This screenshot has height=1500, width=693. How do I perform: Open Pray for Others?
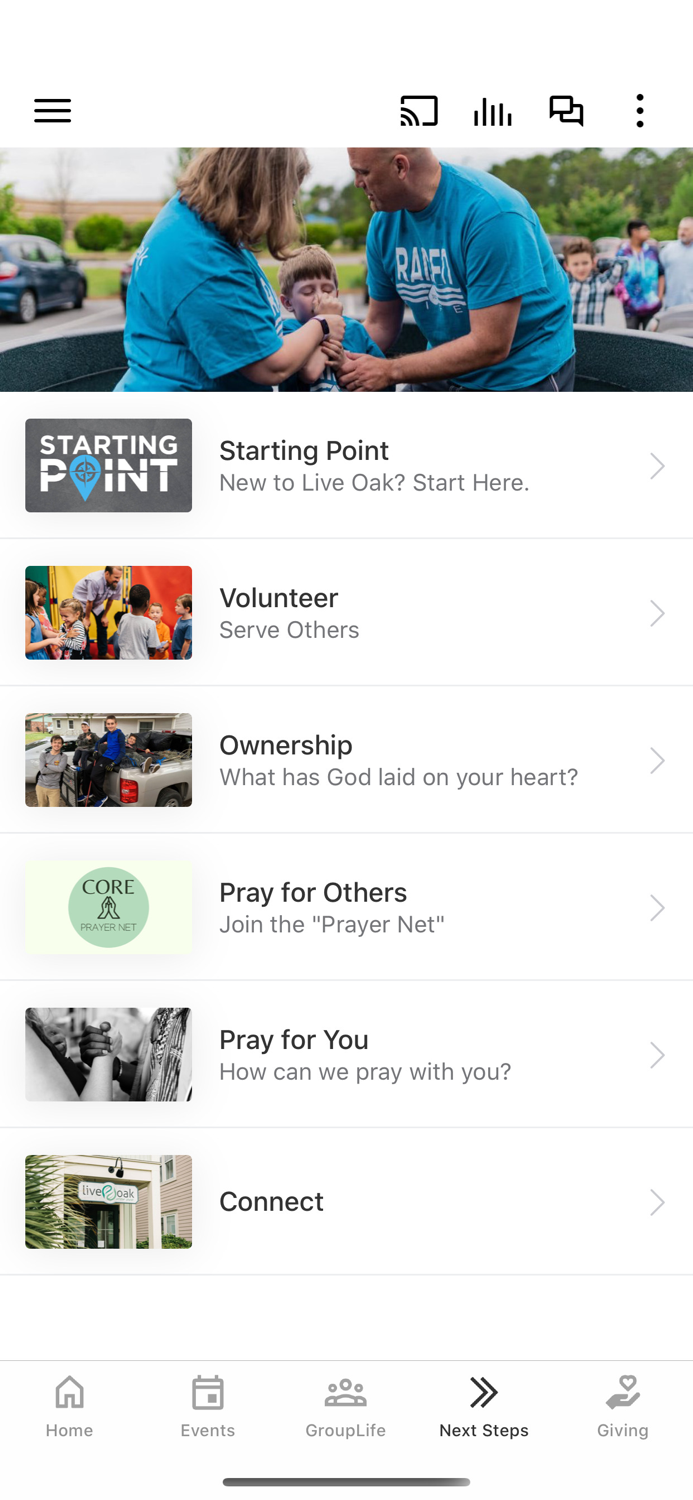[x=346, y=907]
